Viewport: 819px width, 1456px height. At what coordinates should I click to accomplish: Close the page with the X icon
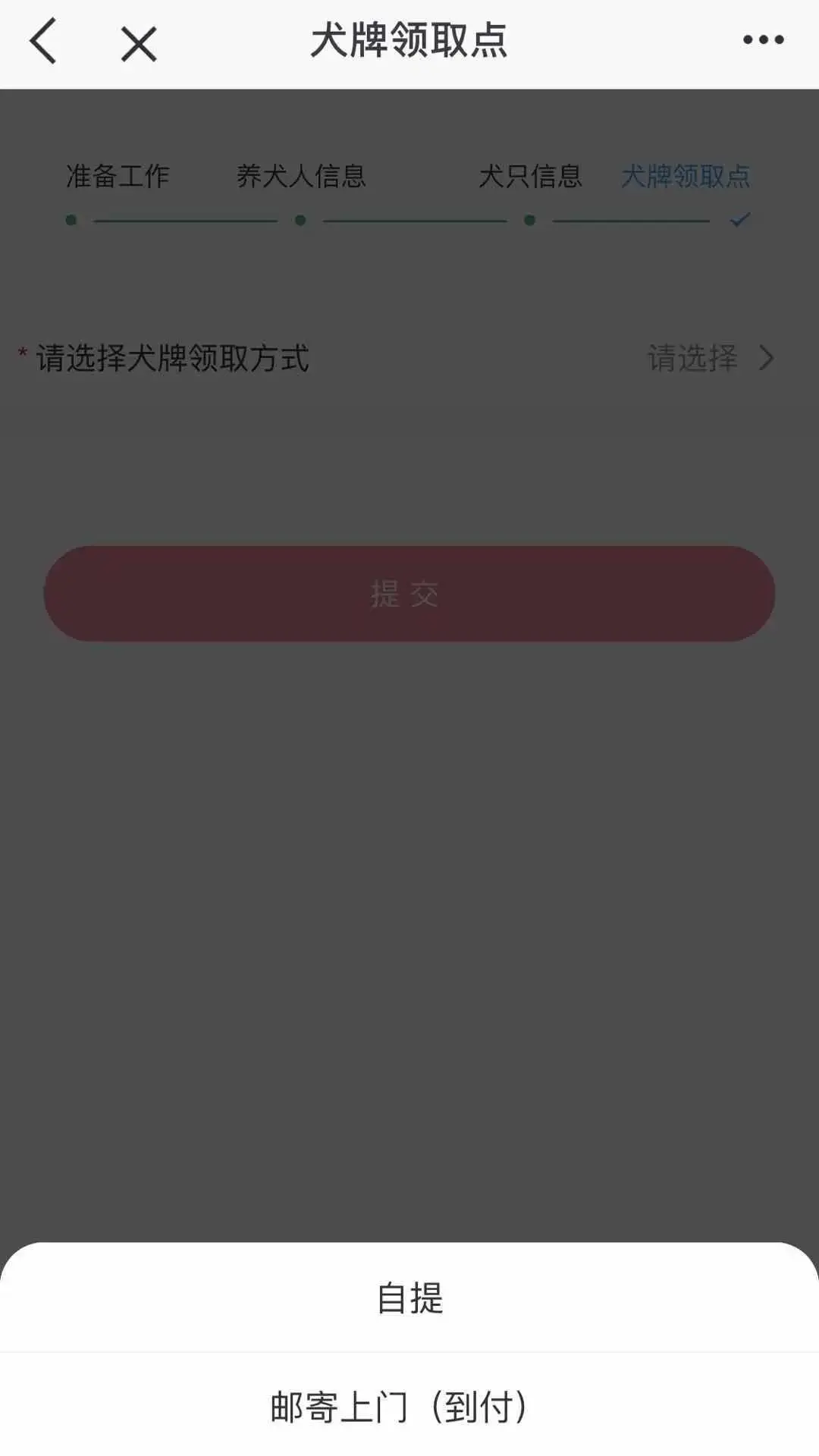139,43
